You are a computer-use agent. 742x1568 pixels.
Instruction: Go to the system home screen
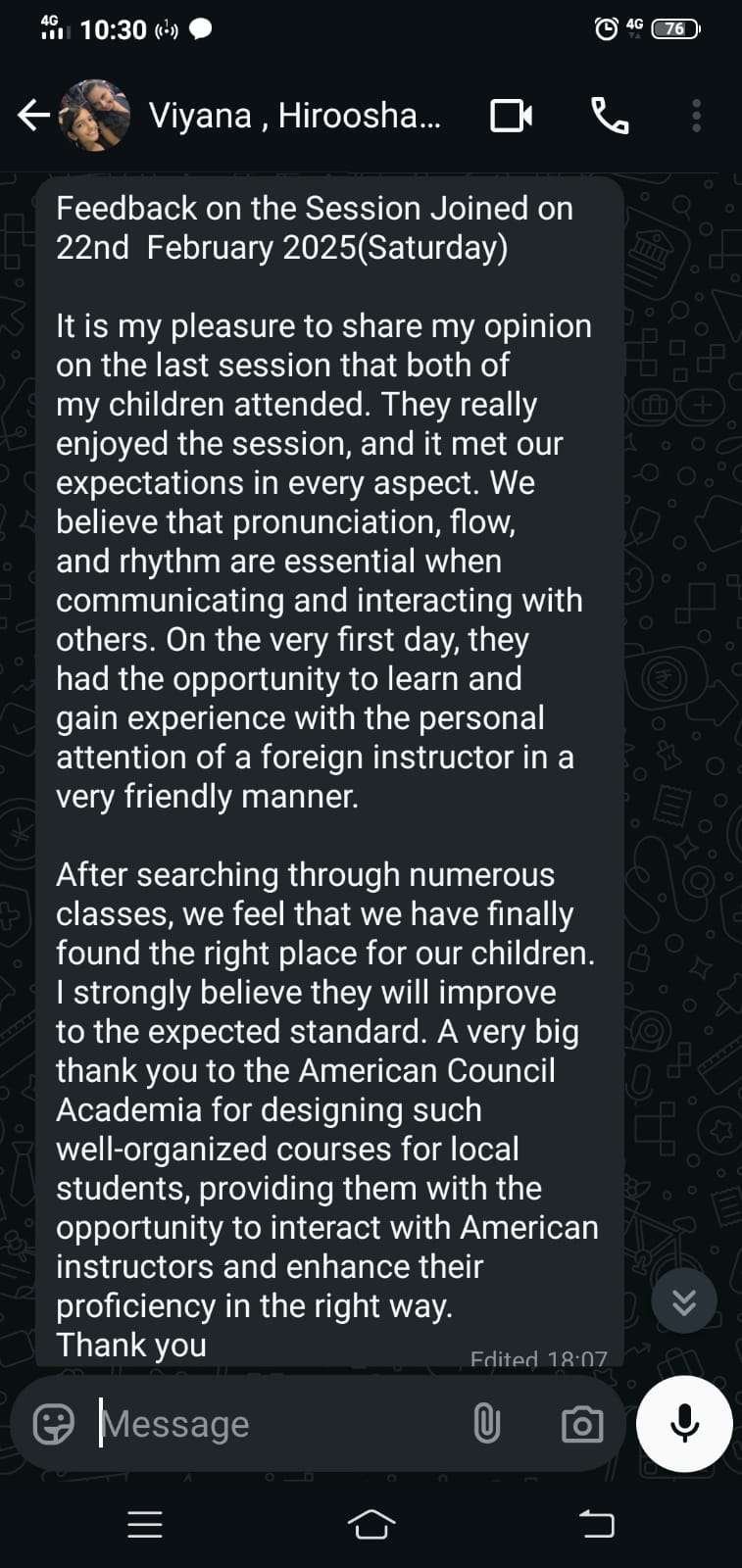click(x=371, y=1524)
